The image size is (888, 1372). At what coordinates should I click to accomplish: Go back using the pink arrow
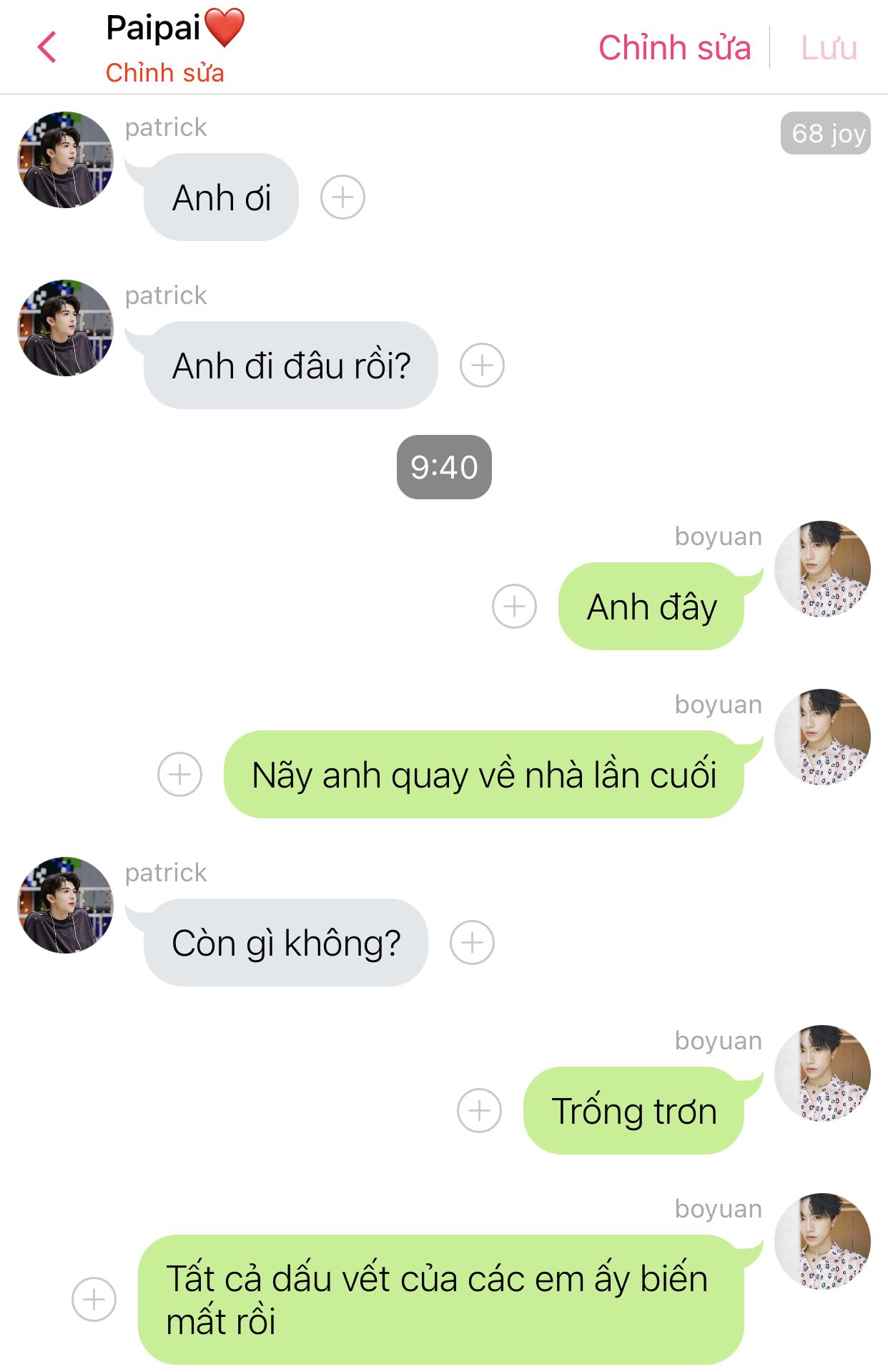click(47, 48)
